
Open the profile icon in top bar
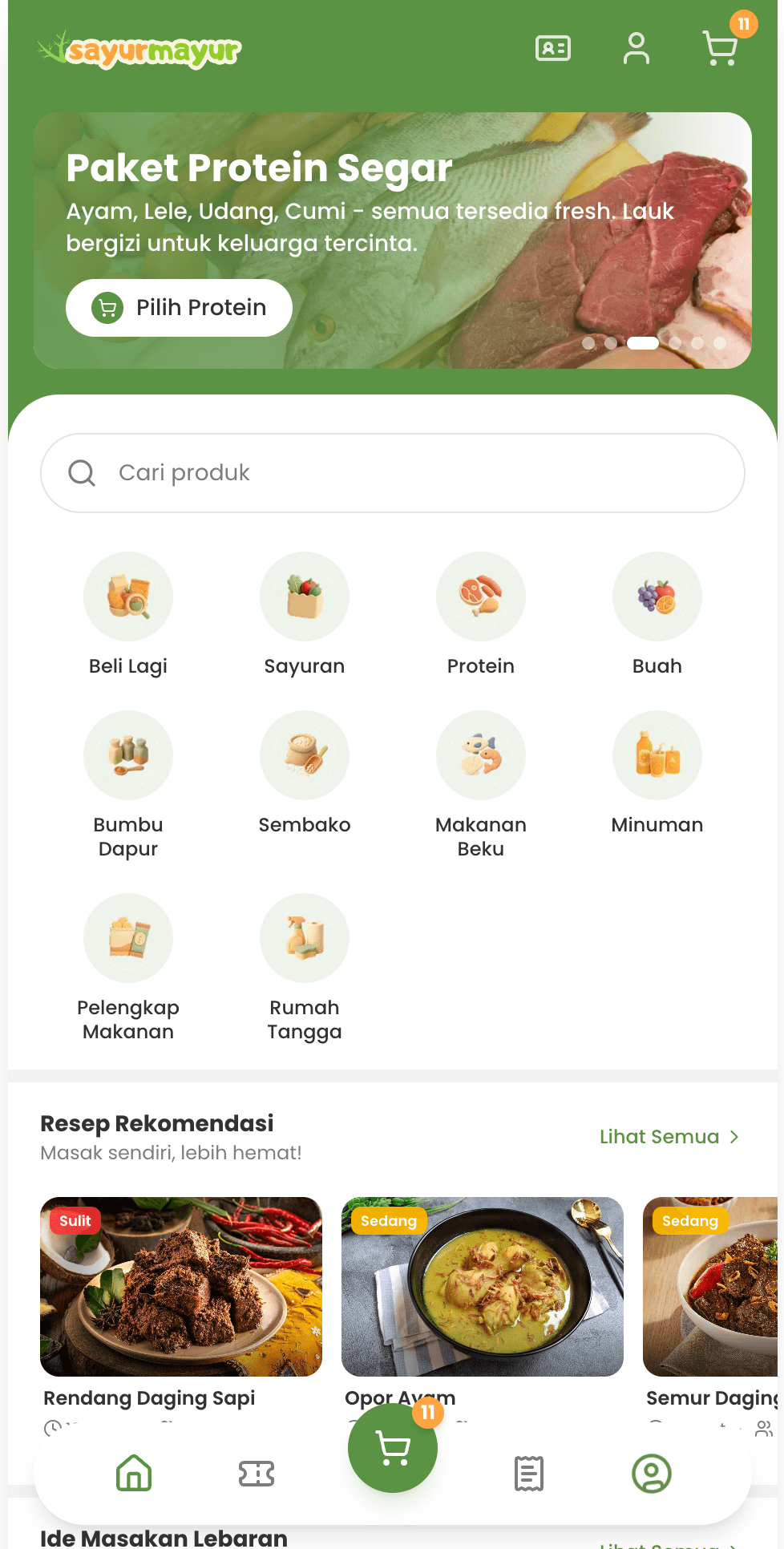pyautogui.click(x=636, y=48)
